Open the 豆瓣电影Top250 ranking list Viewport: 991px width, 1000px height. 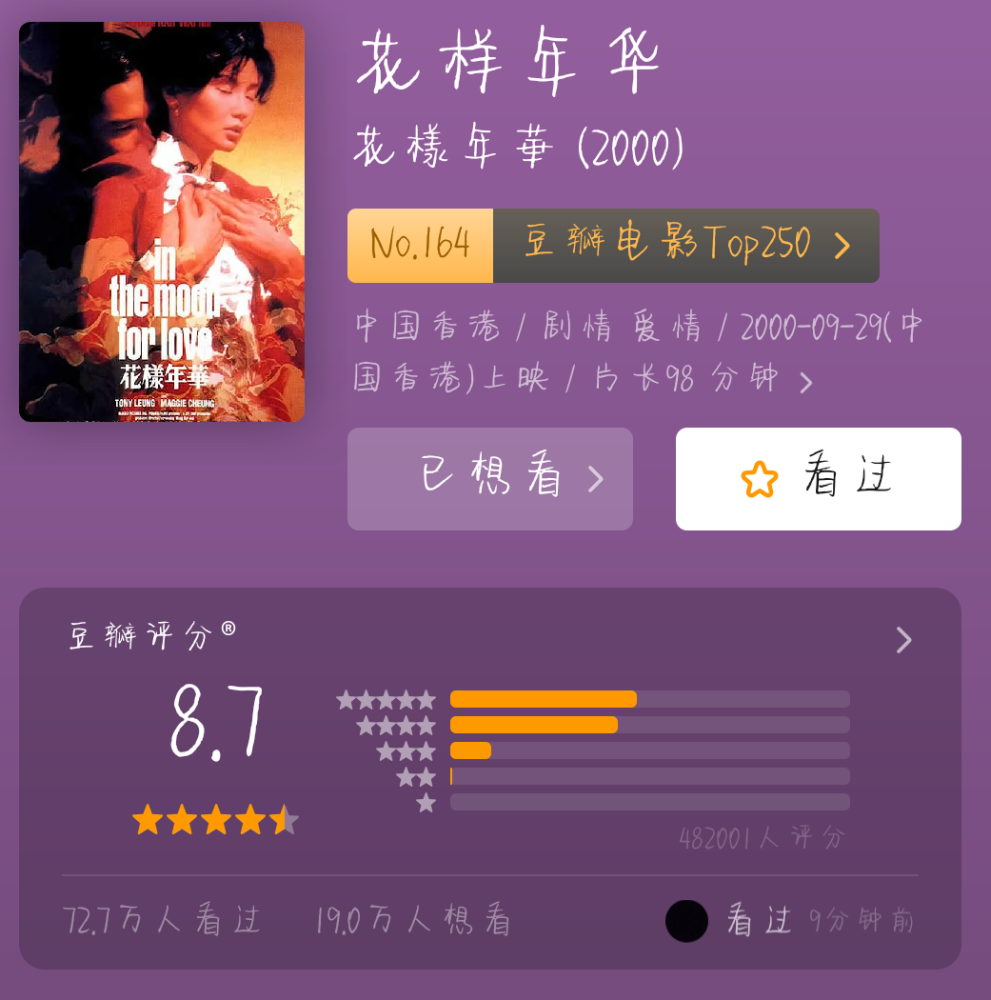tap(685, 245)
